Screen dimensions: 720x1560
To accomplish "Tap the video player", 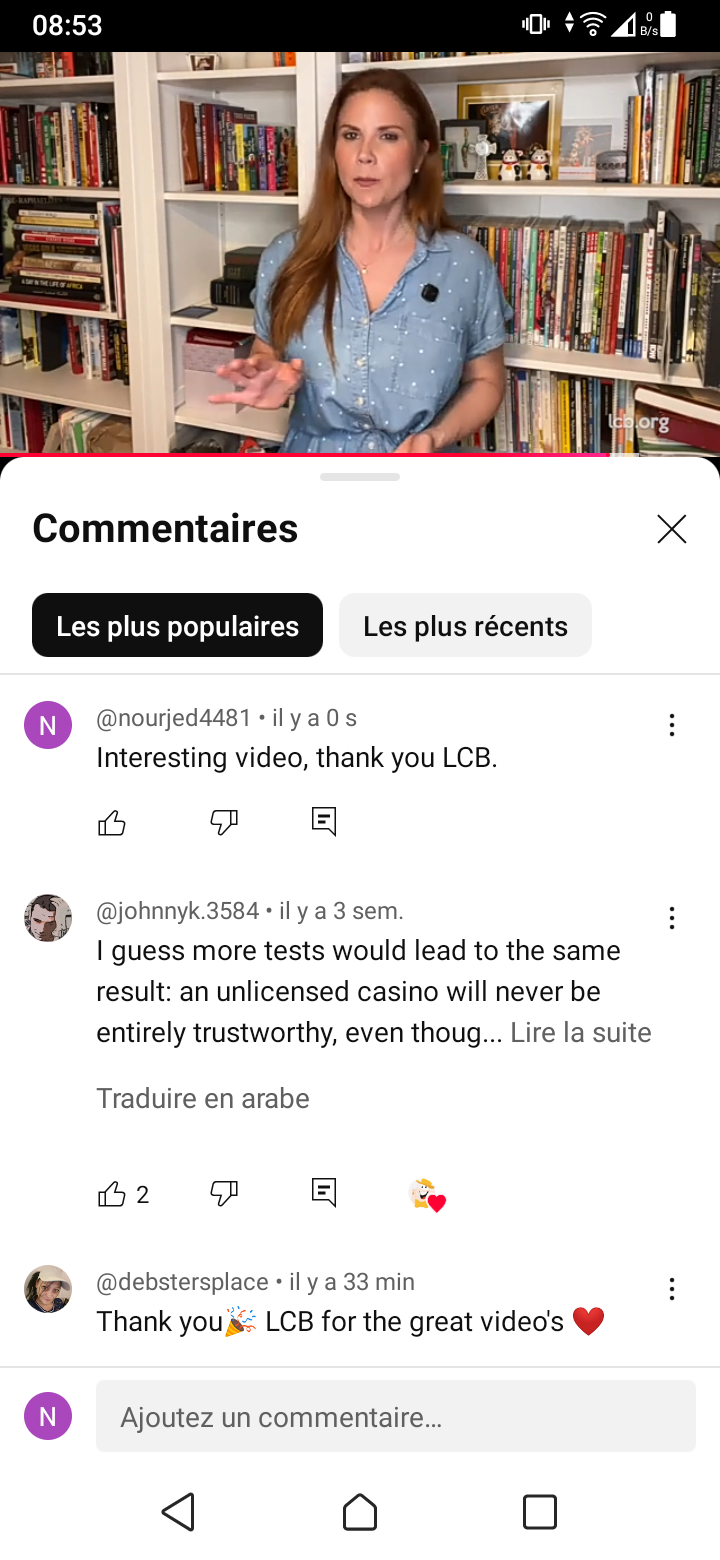I will 360,250.
